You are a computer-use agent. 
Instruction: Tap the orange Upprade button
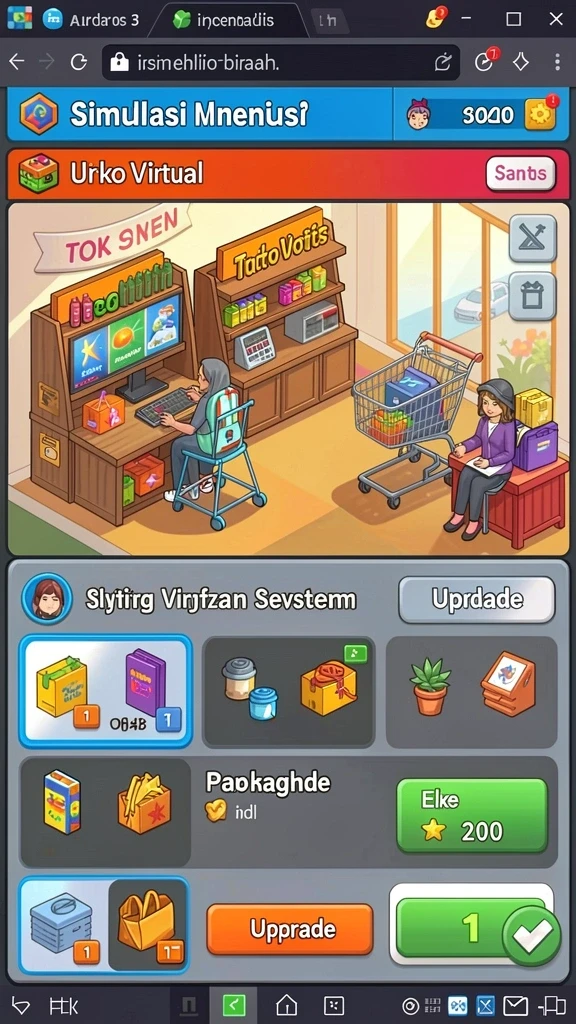[x=290, y=929]
